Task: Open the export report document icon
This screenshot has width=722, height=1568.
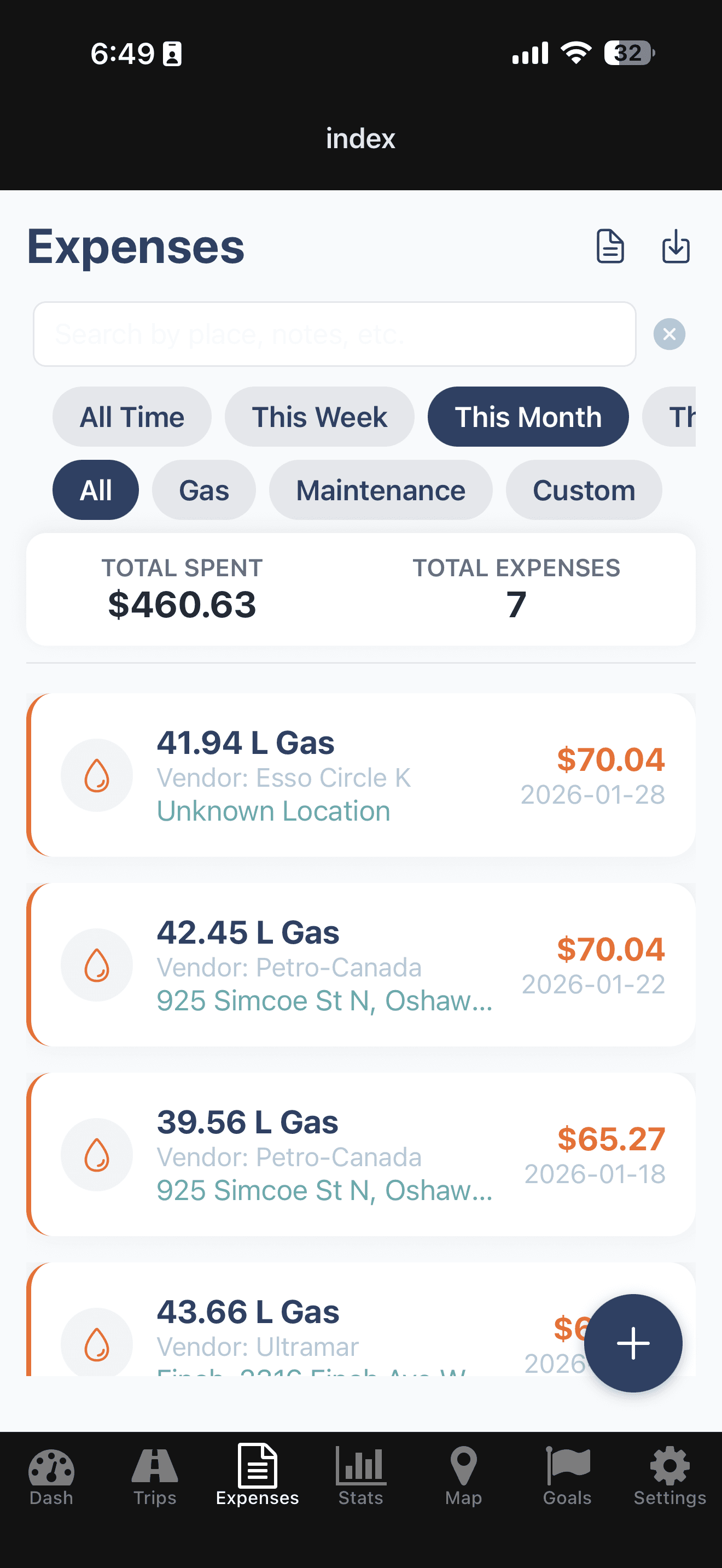Action: (x=609, y=246)
